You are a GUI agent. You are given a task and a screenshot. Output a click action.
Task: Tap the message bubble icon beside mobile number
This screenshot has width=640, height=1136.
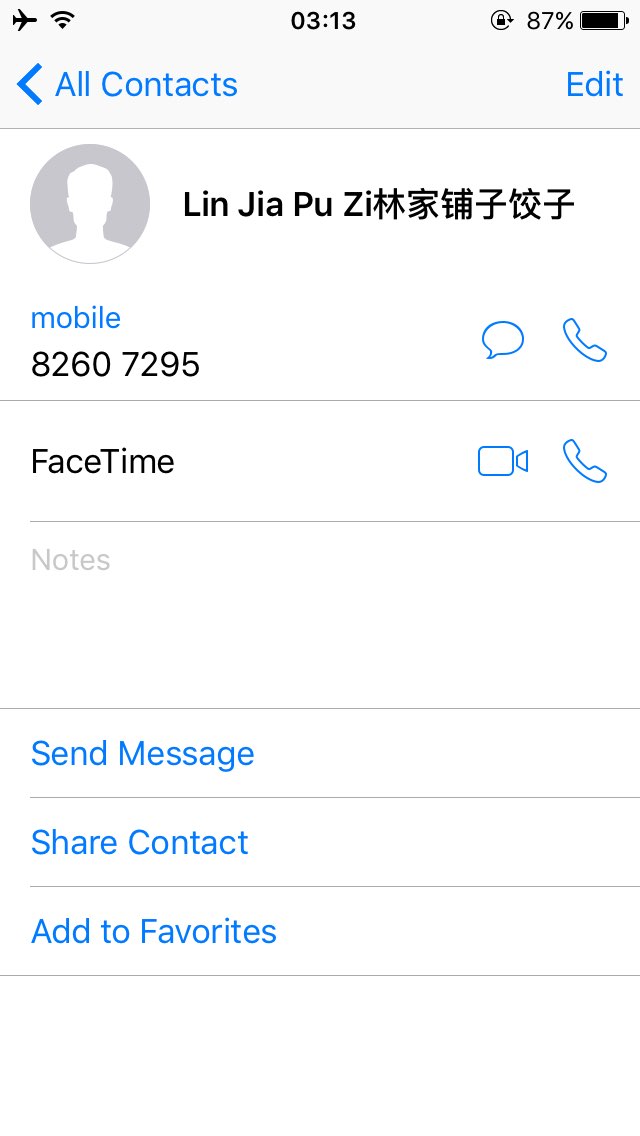502,341
